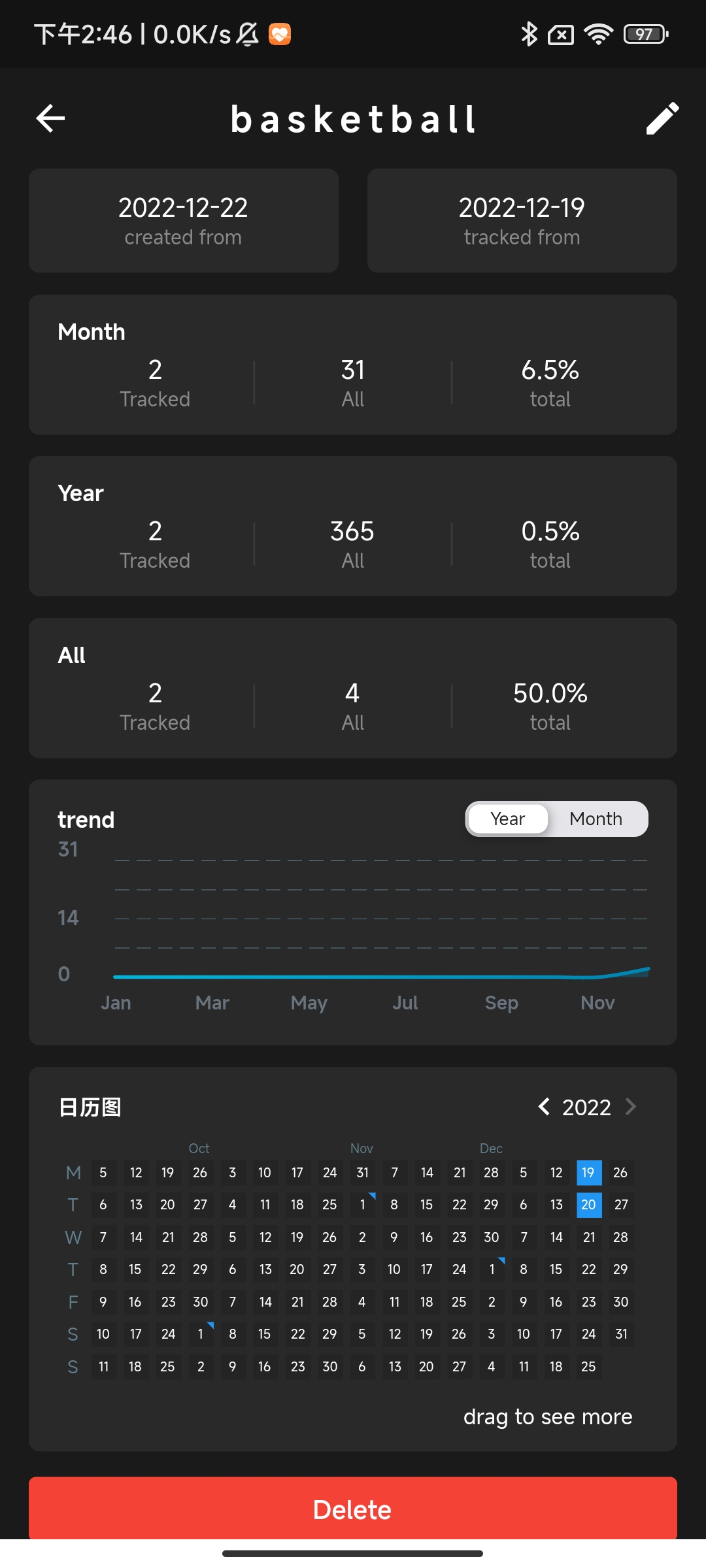
Task: Tap the "drag to see more" text
Action: tap(547, 1416)
